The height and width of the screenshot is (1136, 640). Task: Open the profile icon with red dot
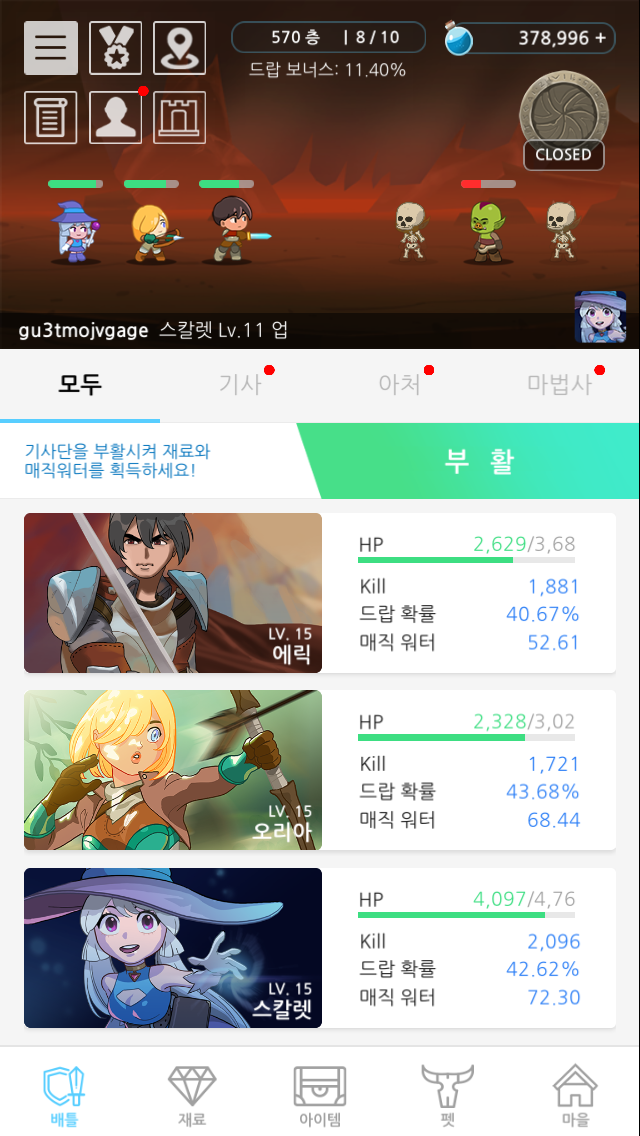click(115, 117)
